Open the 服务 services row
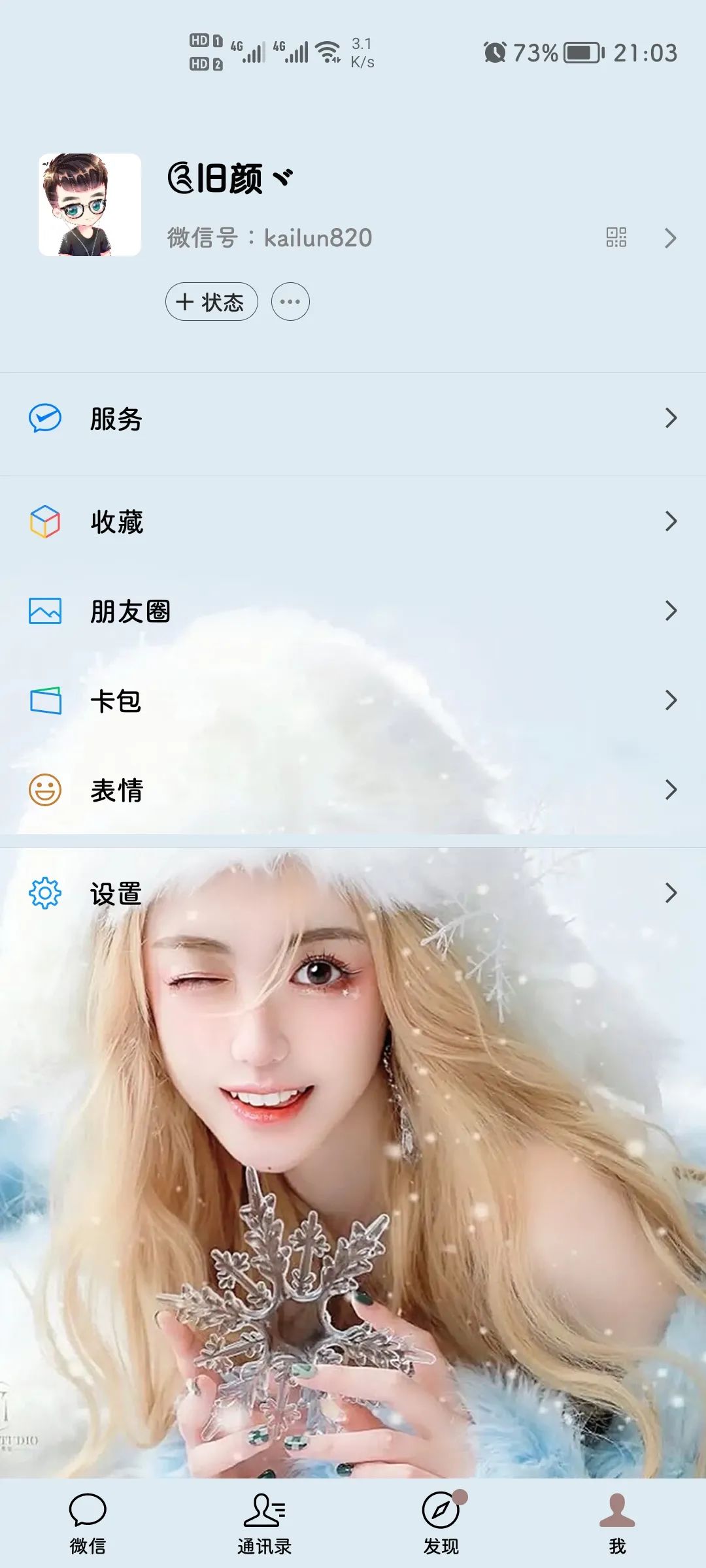This screenshot has height=1568, width=706. (353, 419)
